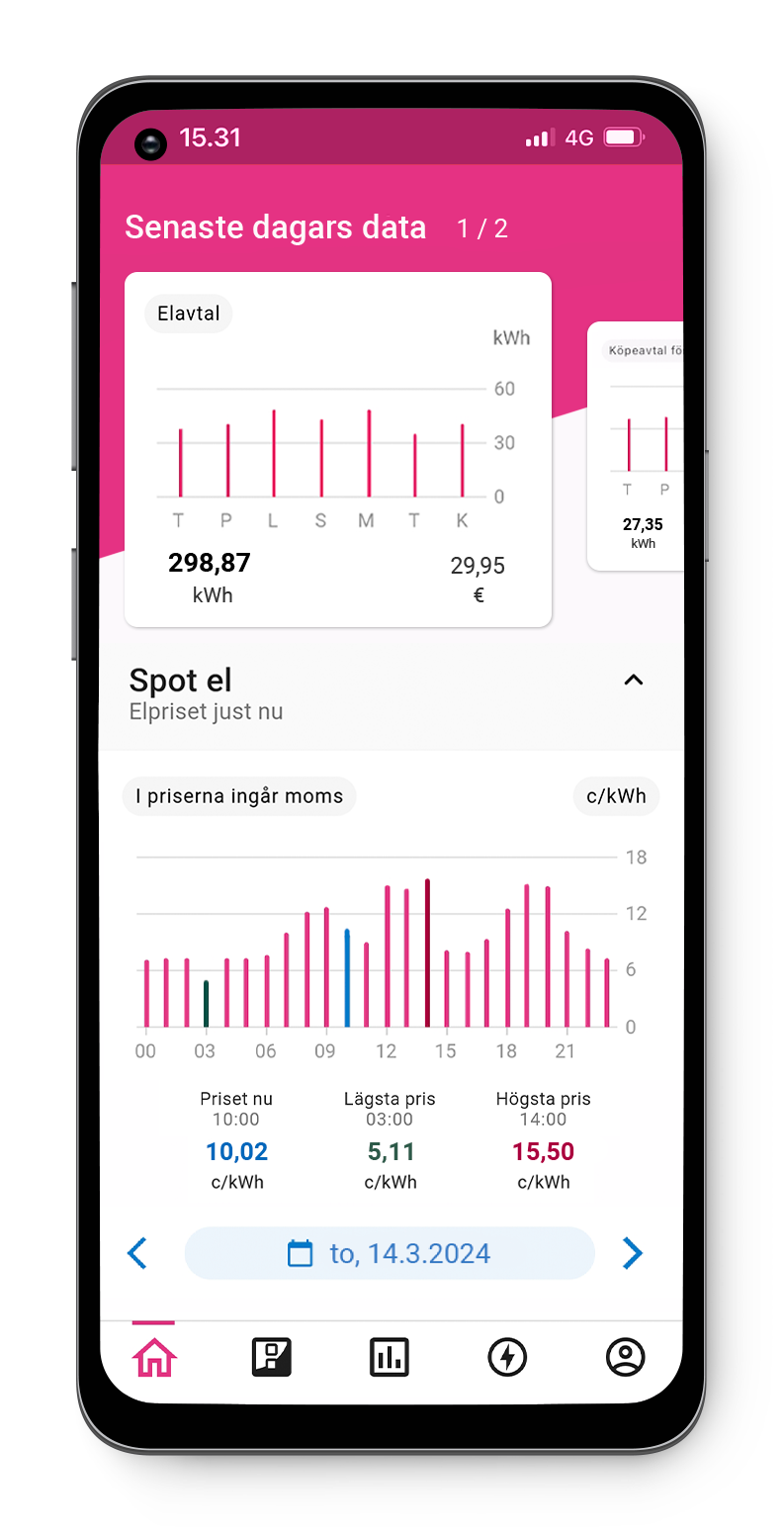Collapse the Spot el section
This screenshot has width=784, height=1533.
(x=634, y=679)
